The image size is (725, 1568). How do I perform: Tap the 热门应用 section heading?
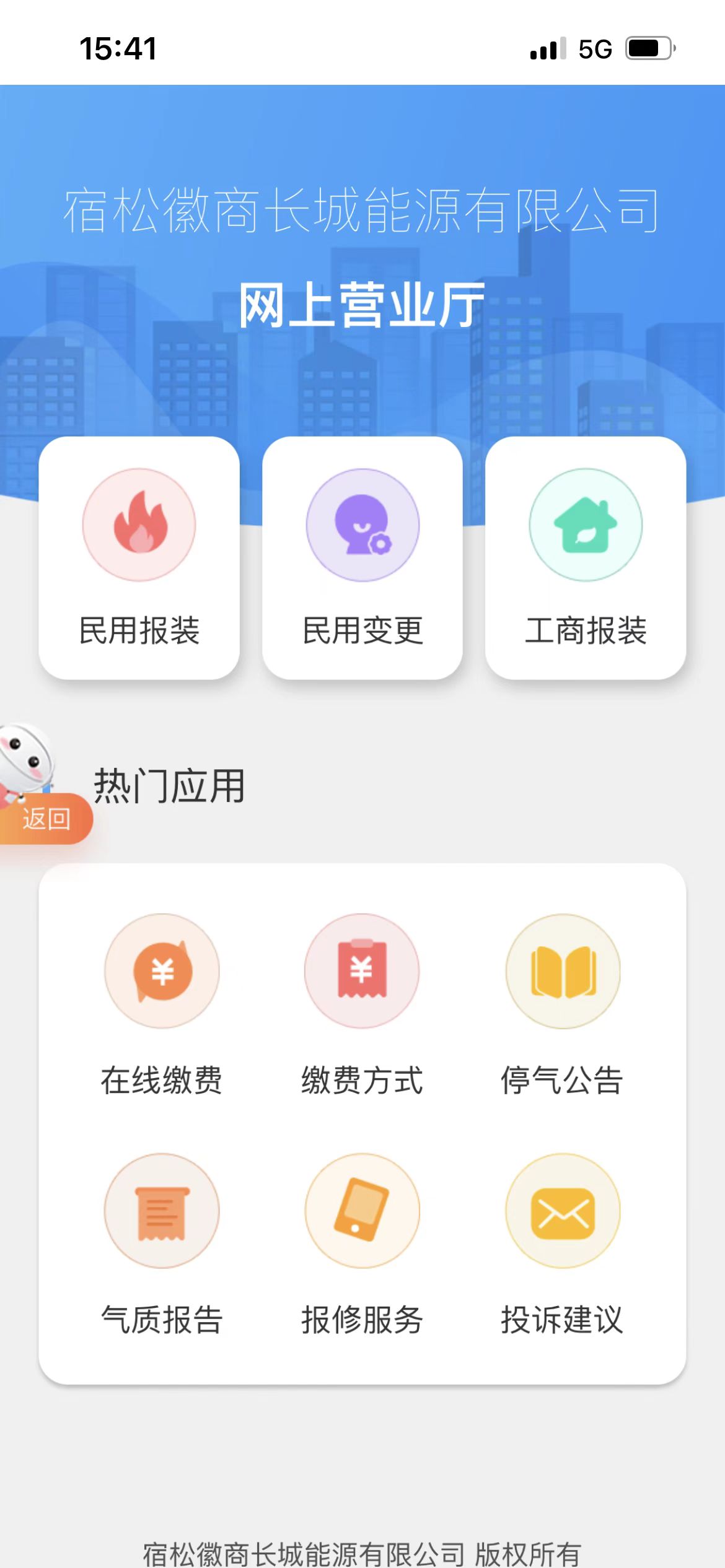169,783
